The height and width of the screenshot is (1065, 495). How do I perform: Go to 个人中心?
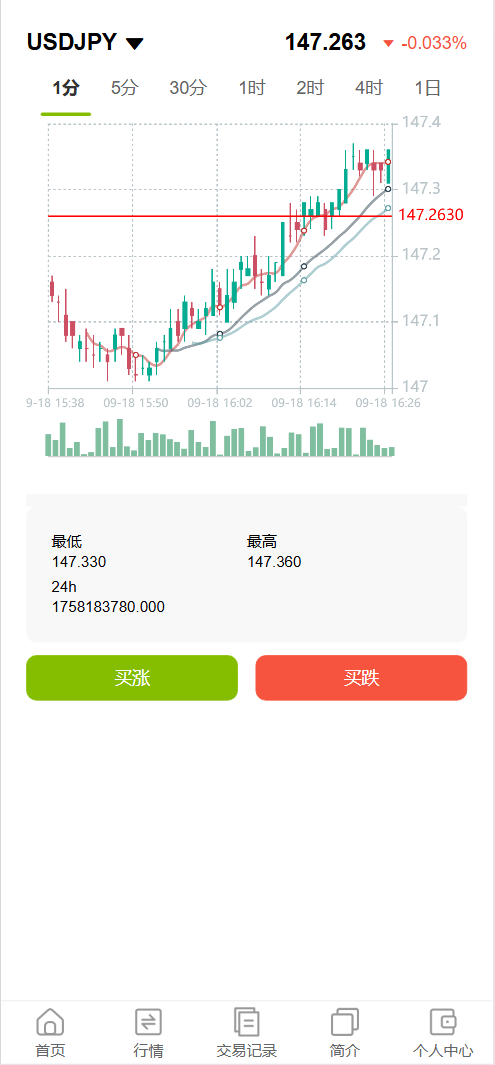coord(443,1033)
